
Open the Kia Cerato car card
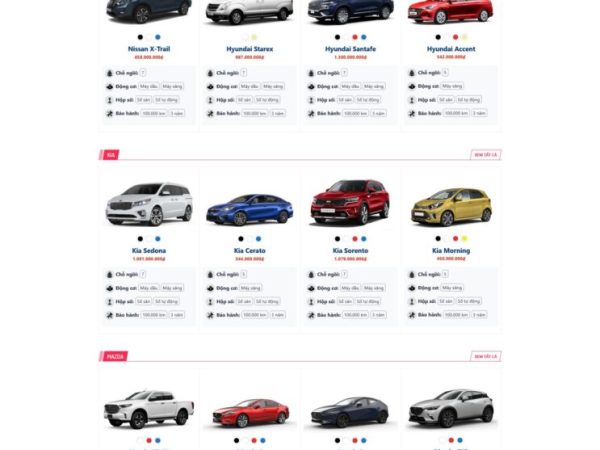point(250,251)
